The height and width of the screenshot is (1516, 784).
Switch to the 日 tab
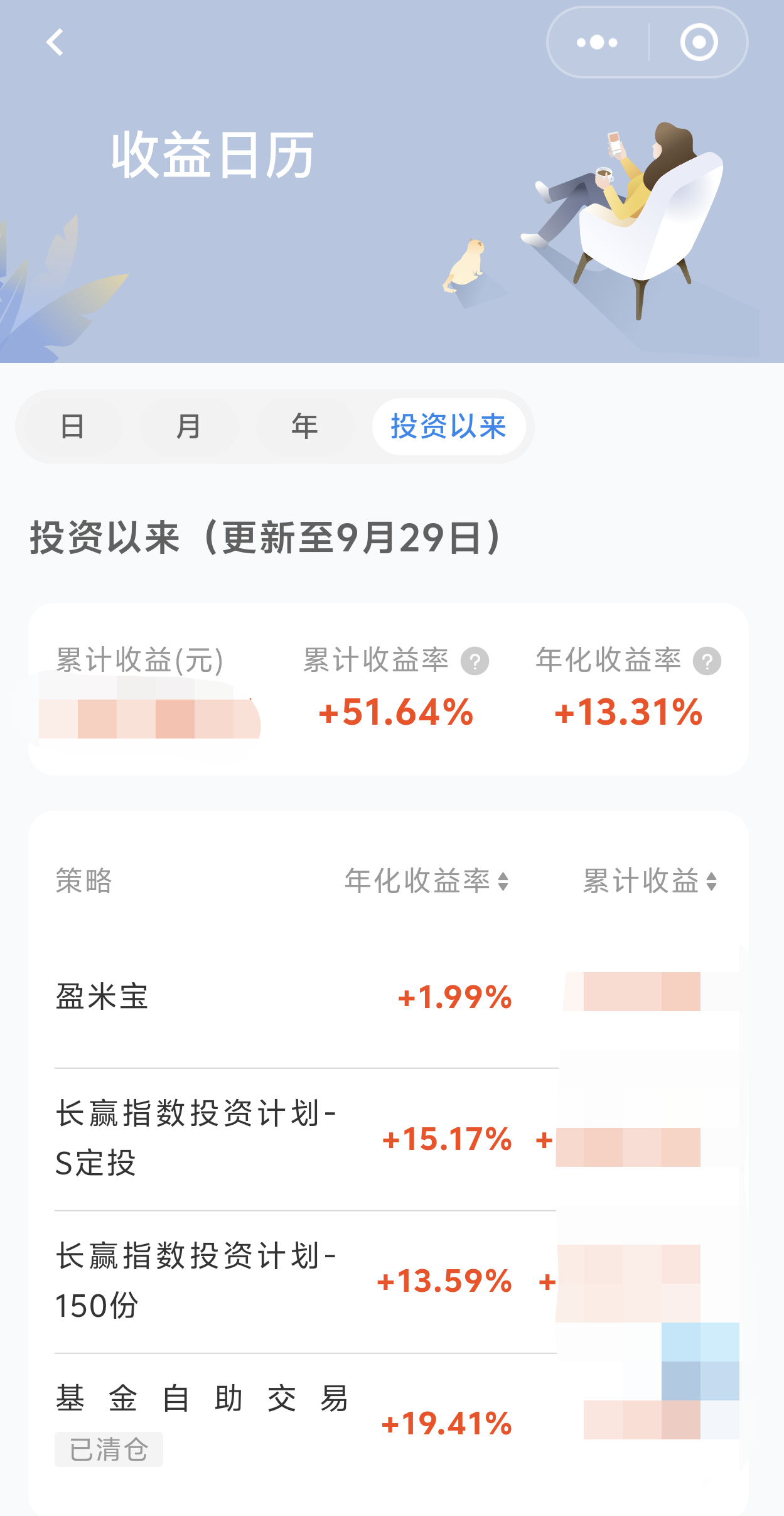pyautogui.click(x=73, y=427)
